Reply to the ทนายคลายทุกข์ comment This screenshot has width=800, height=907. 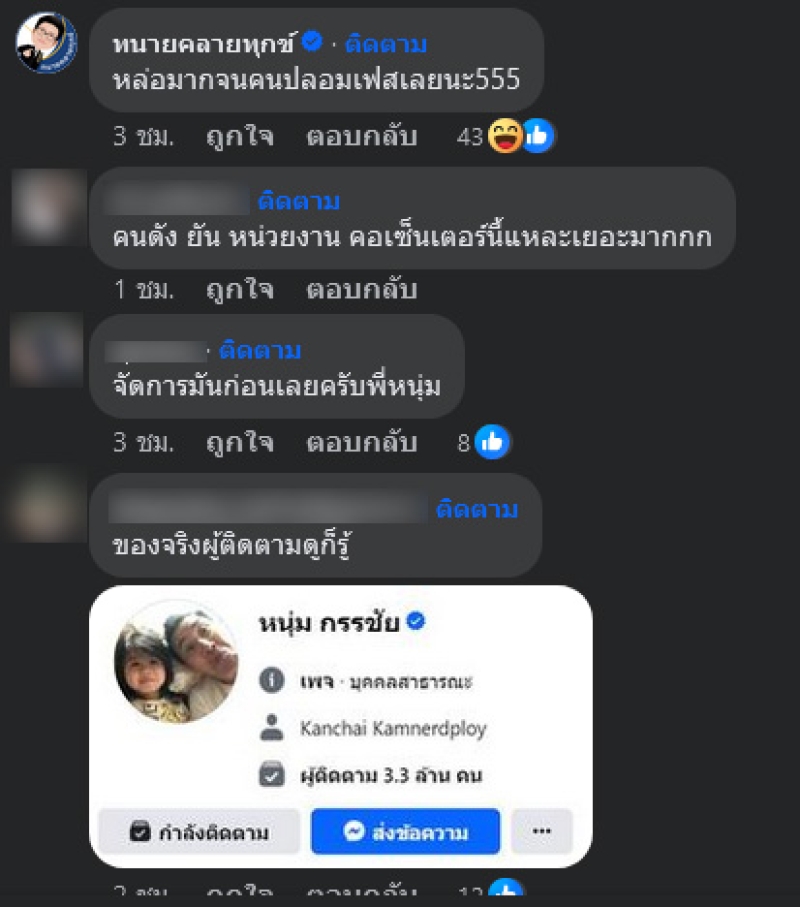pos(361,137)
